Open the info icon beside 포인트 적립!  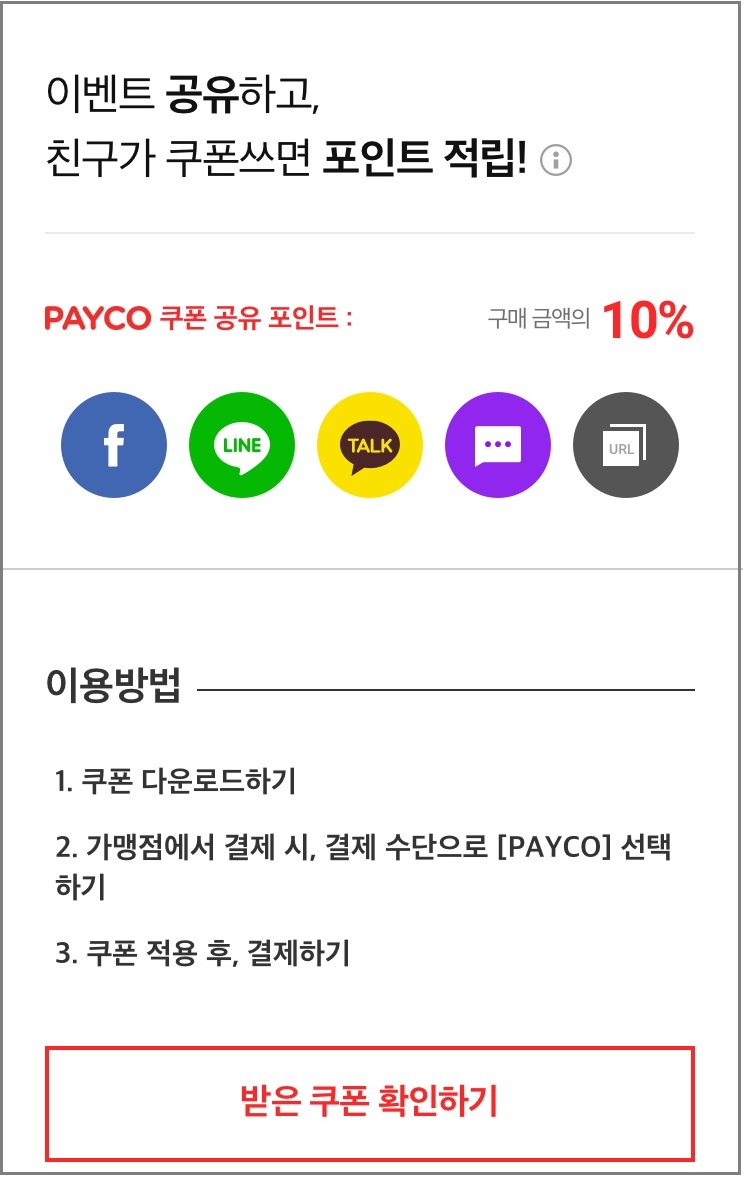(555, 160)
